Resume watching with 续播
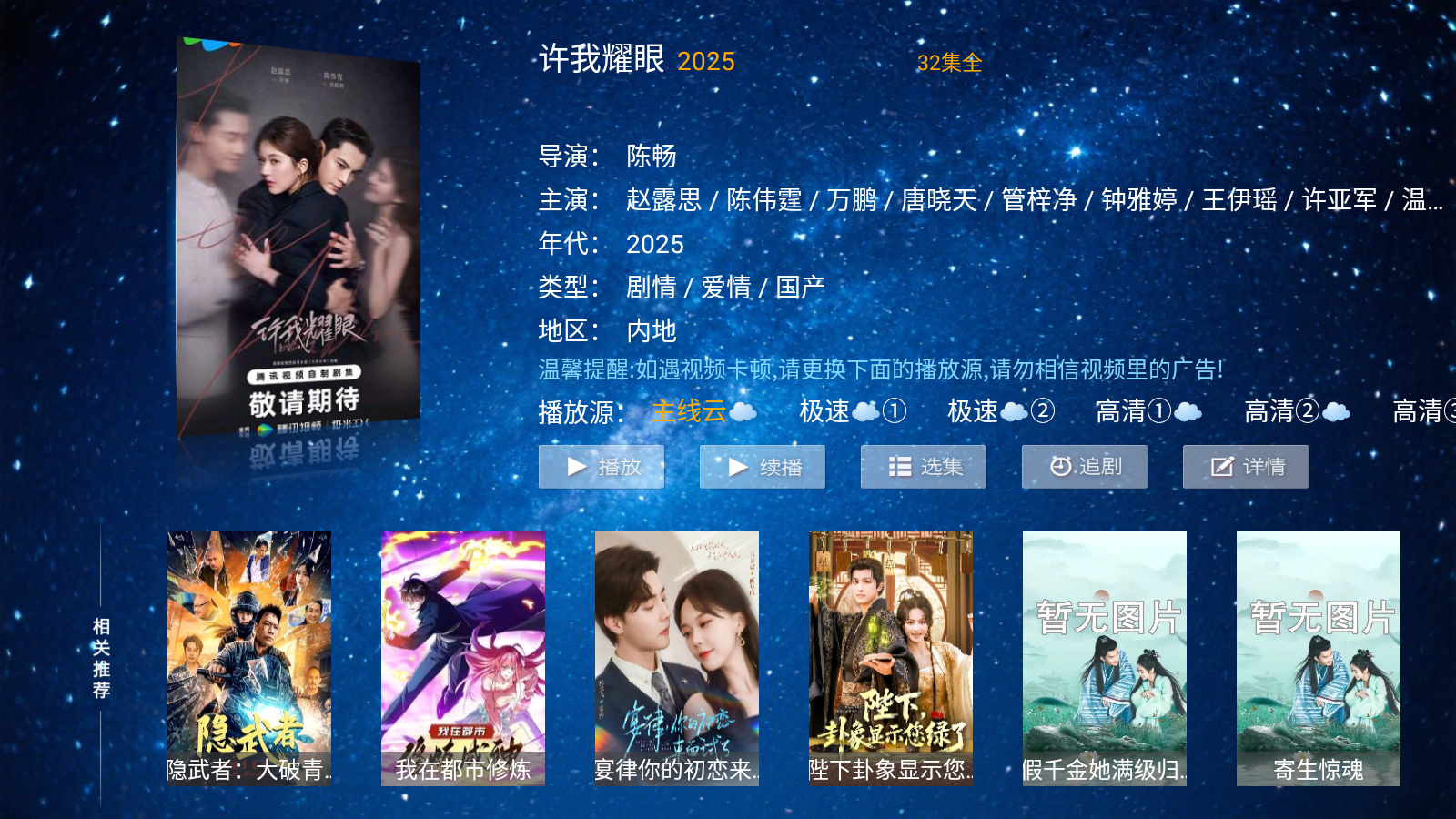 pos(763,467)
